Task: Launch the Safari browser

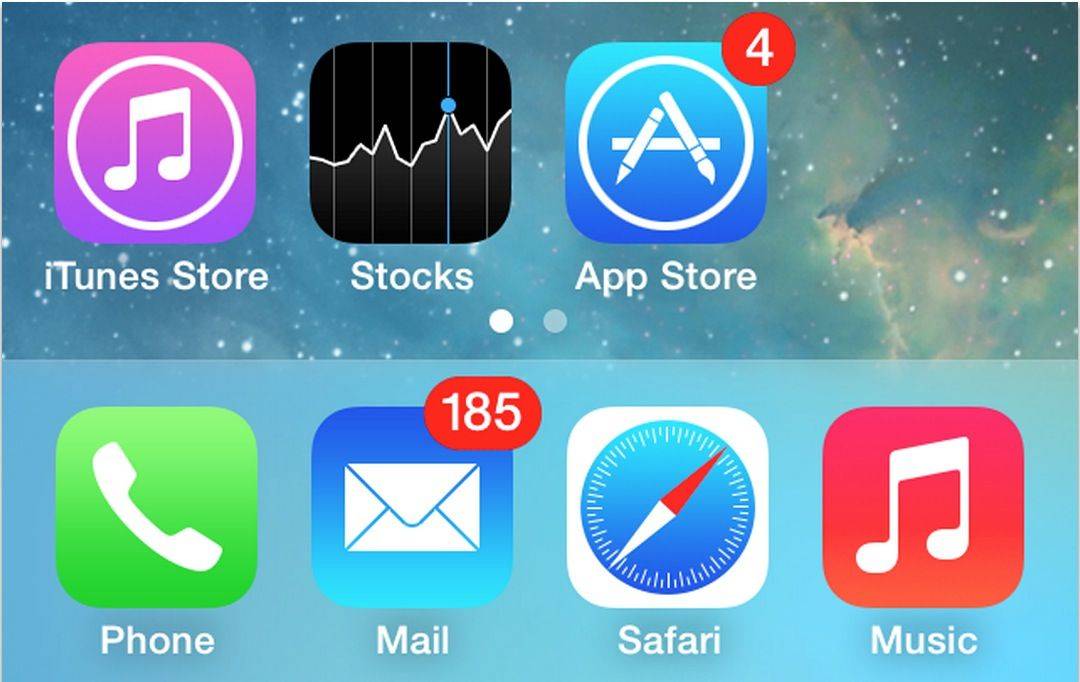Action: pos(667,507)
